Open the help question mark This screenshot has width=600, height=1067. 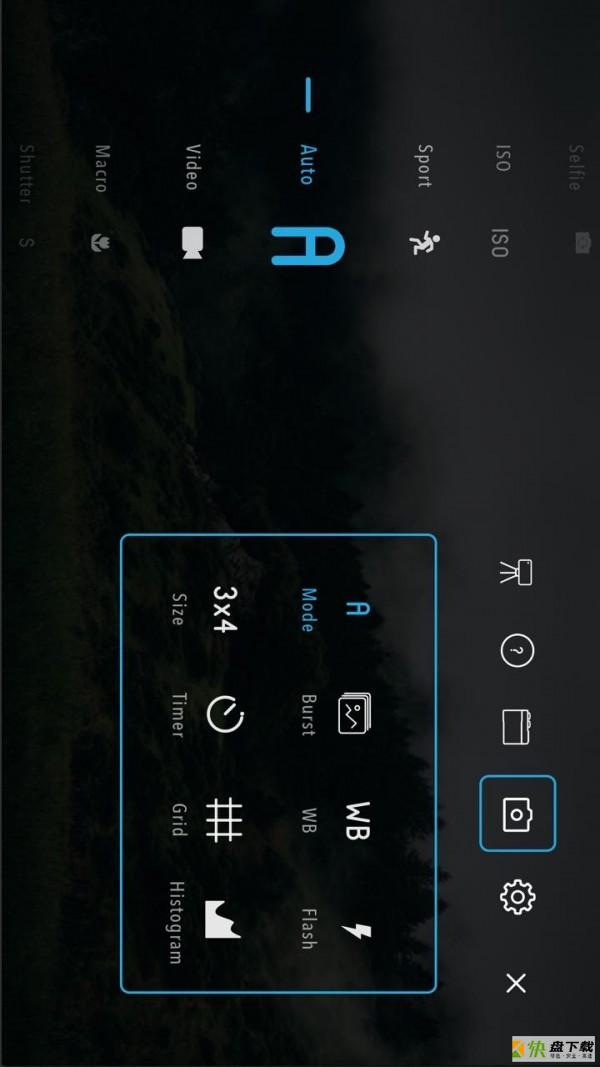[x=517, y=652]
